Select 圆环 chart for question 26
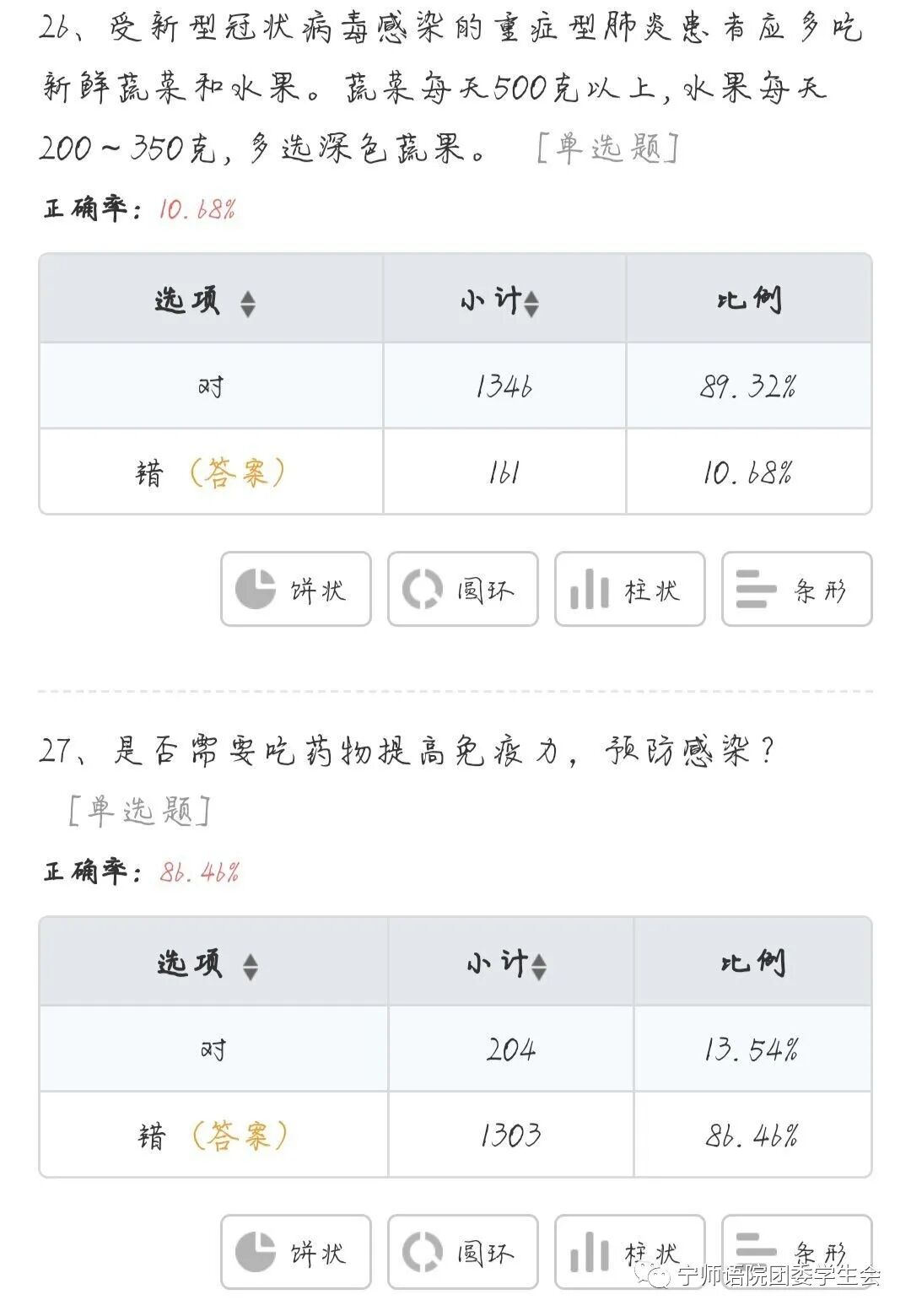911x1316 pixels. pos(462,589)
